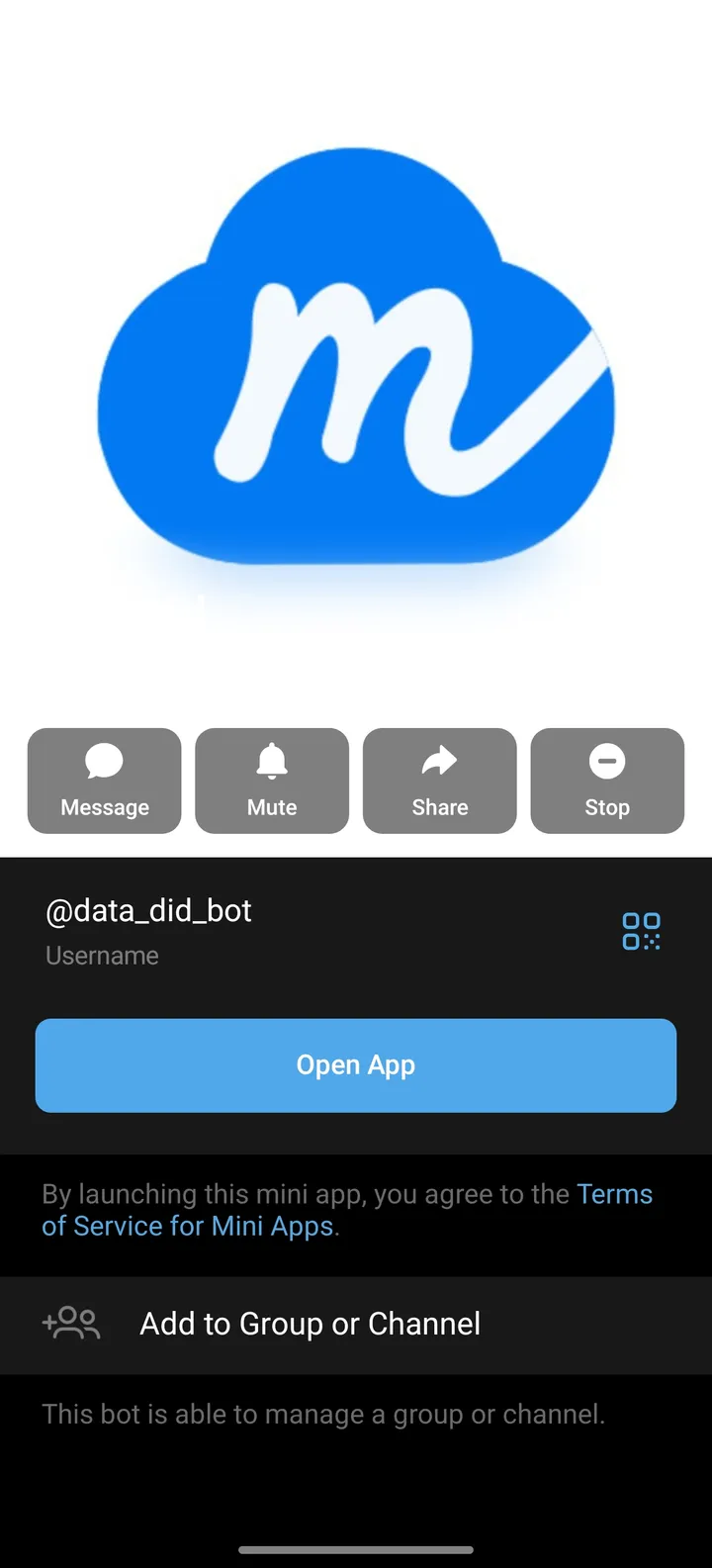712x1568 pixels.
Task: Stop the bot via the Stop action
Action: pos(606,781)
